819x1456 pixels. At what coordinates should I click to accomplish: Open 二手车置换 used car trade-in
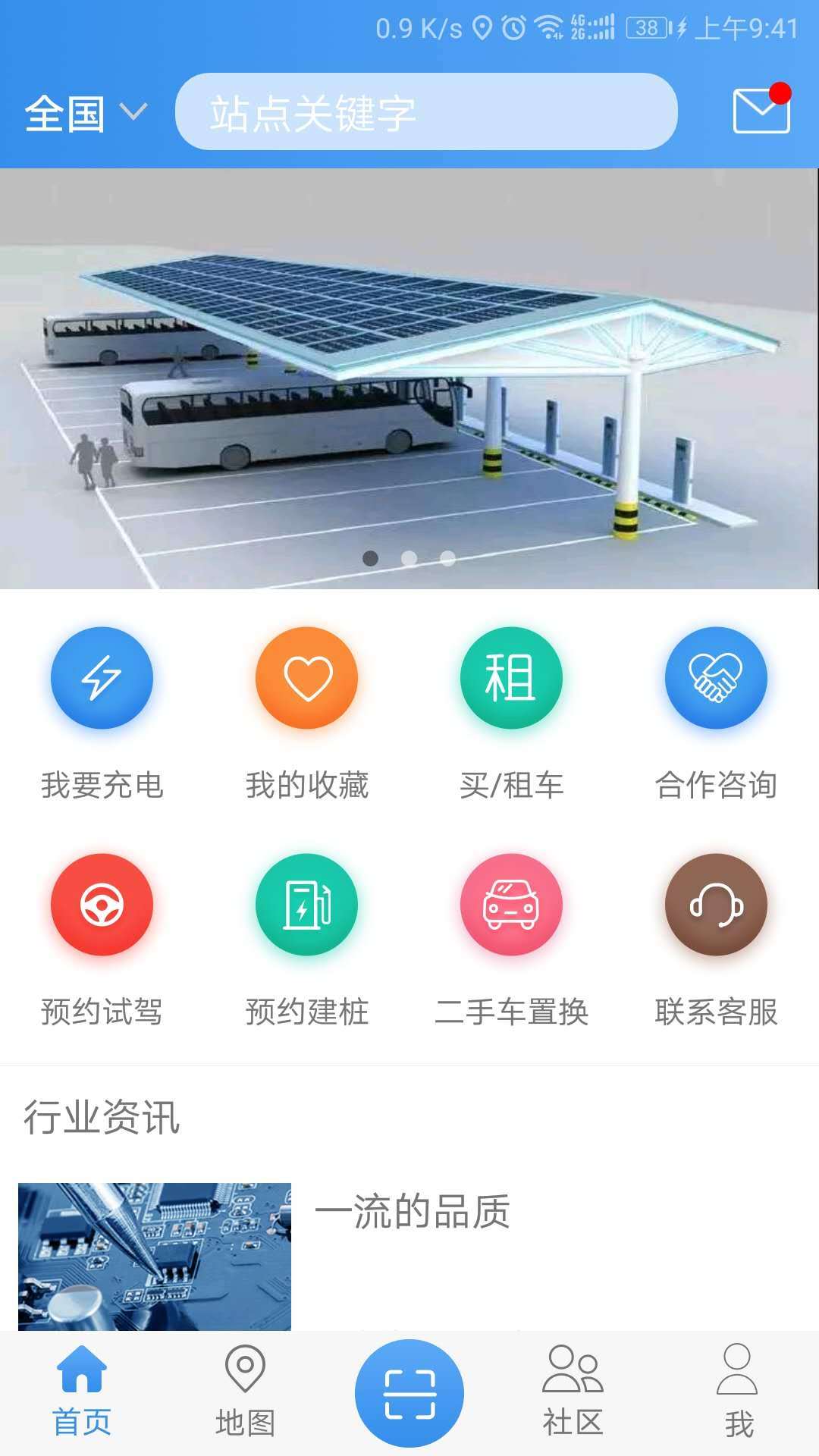tap(511, 905)
